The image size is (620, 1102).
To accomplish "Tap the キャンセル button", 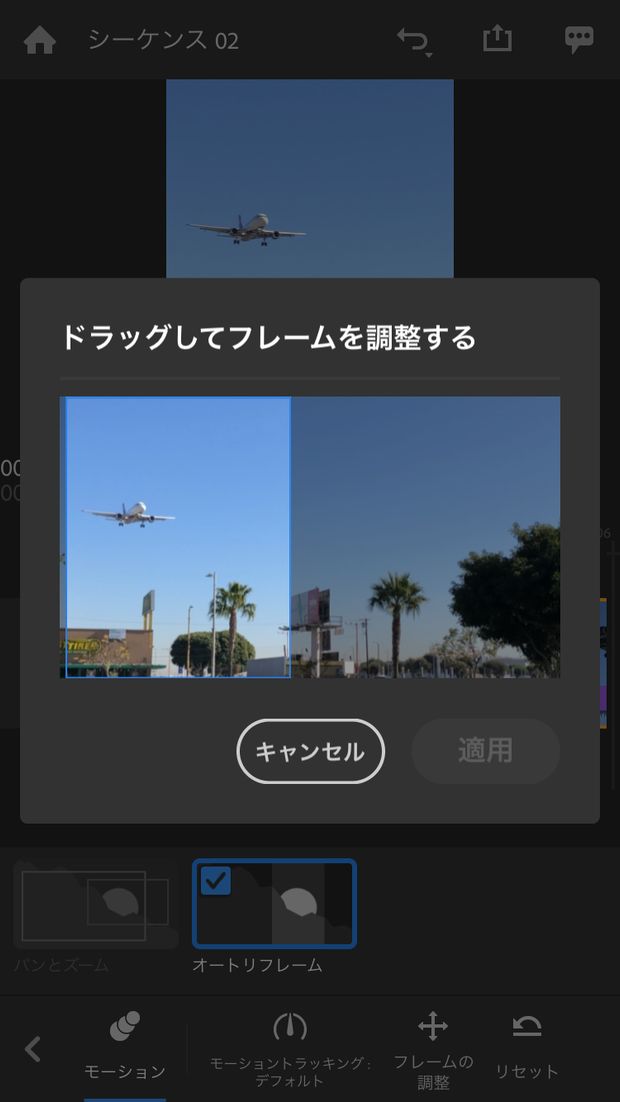I will pos(310,751).
